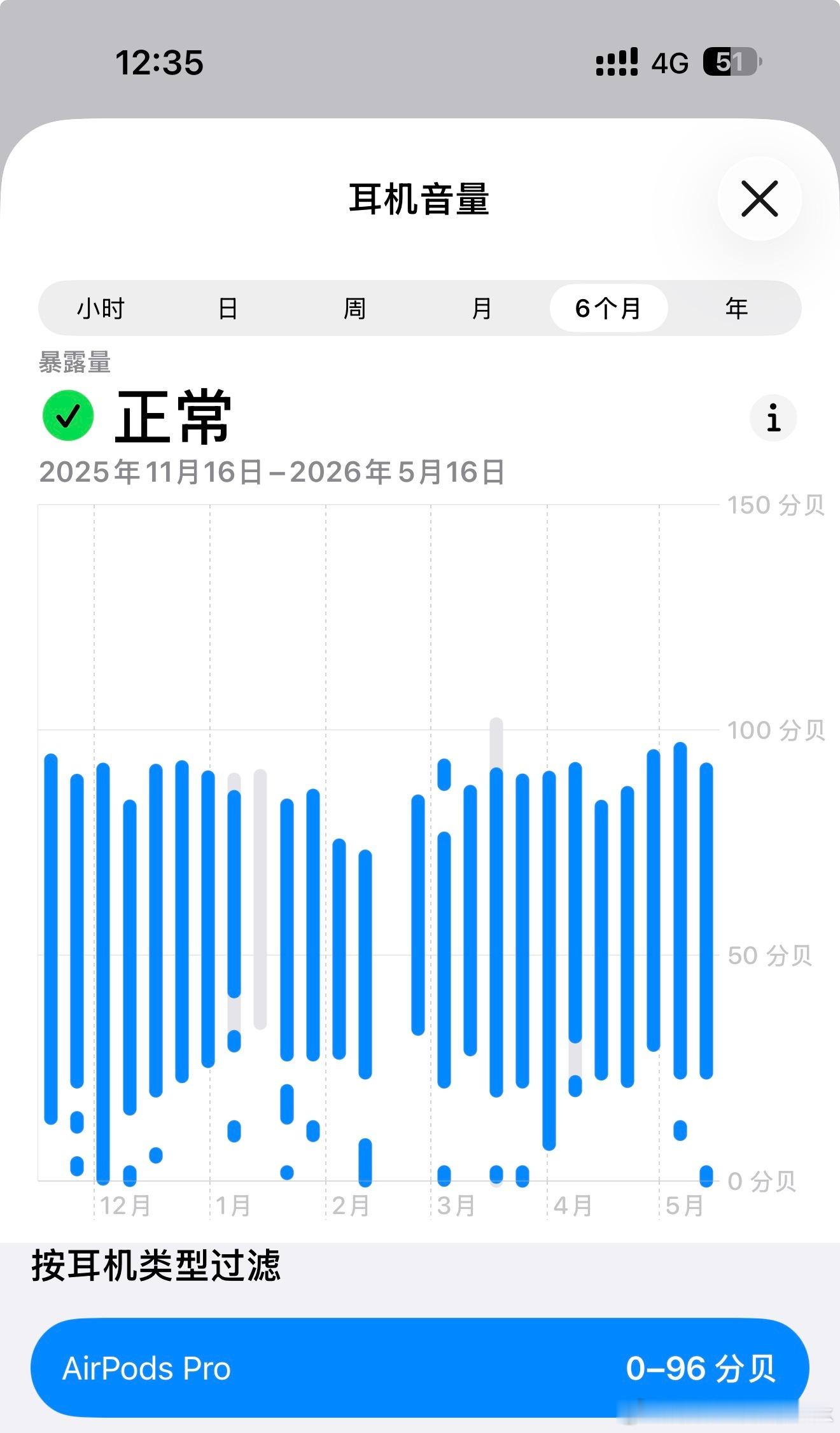The width and height of the screenshot is (840, 1433).
Task: Close the 耳机音量 sheet
Action: click(759, 199)
